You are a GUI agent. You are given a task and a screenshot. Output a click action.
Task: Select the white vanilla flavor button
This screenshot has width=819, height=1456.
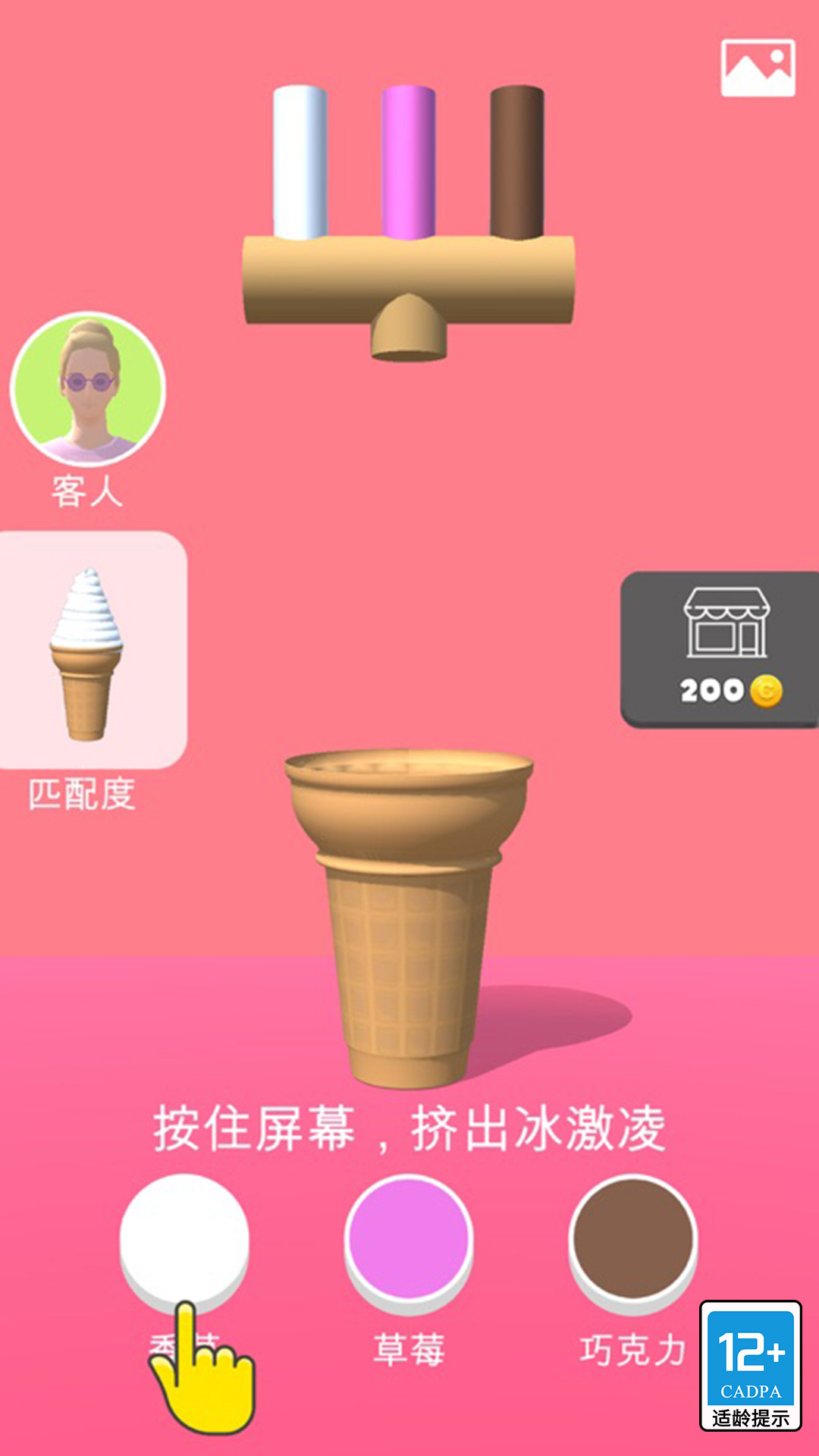point(184,1238)
